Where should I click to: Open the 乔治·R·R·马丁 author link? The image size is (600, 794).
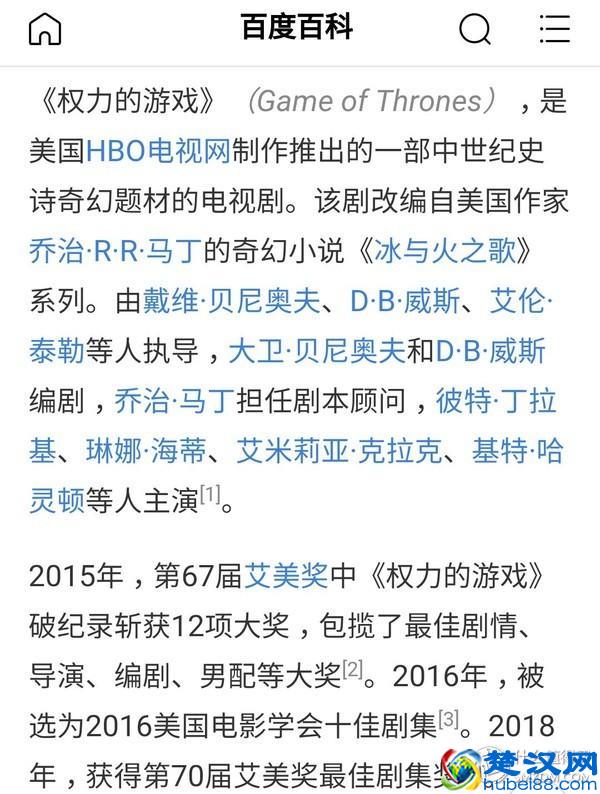pos(114,250)
